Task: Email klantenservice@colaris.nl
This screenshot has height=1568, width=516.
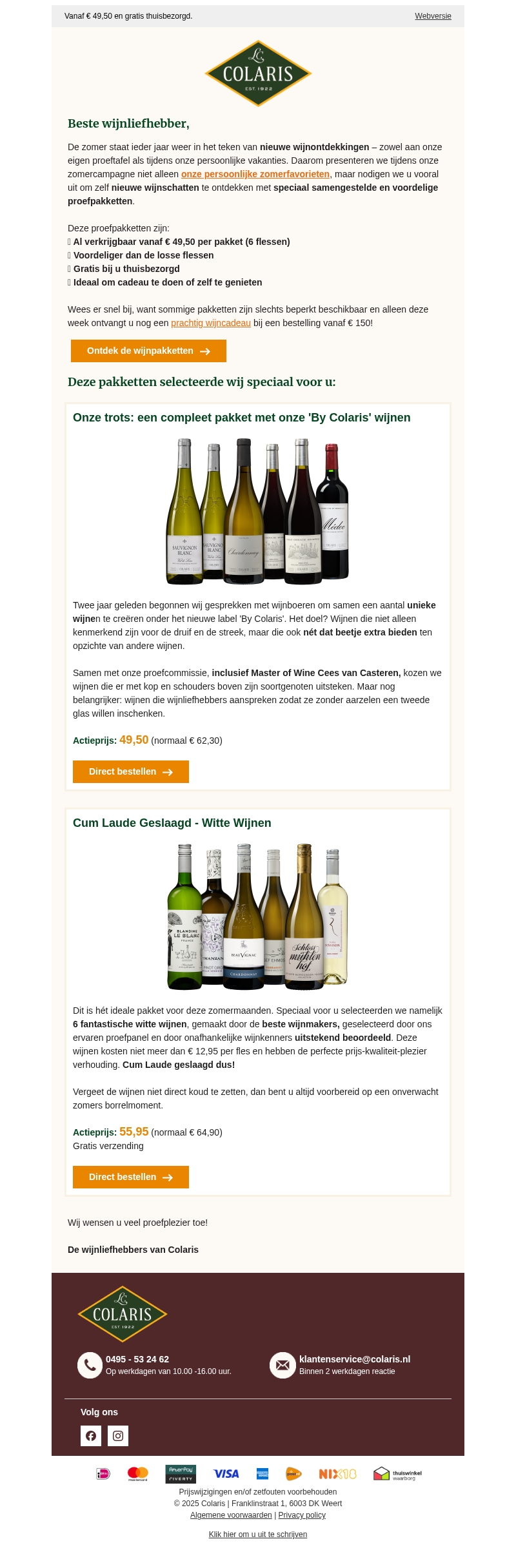Action: click(355, 1359)
